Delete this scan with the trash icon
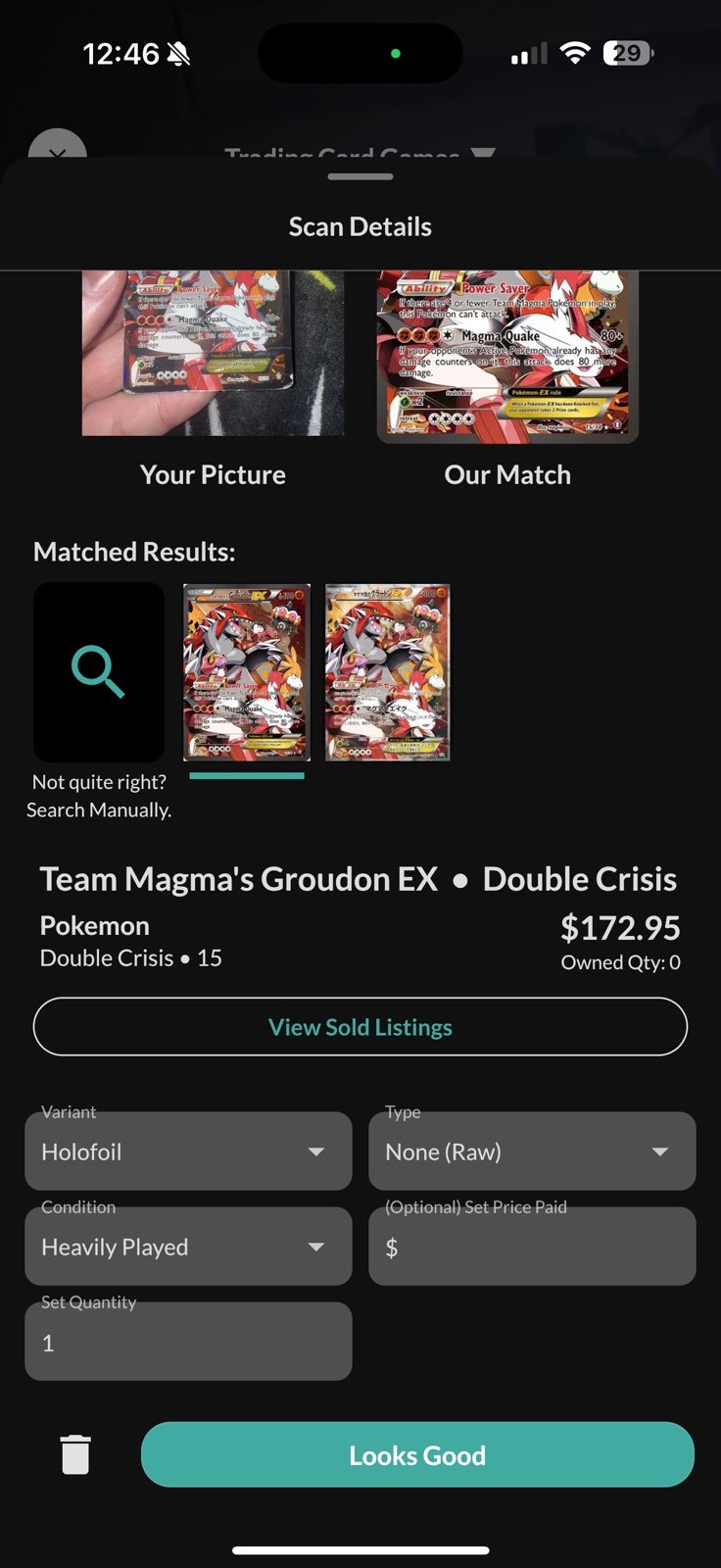Viewport: 721px width, 1568px height. 75,1455
